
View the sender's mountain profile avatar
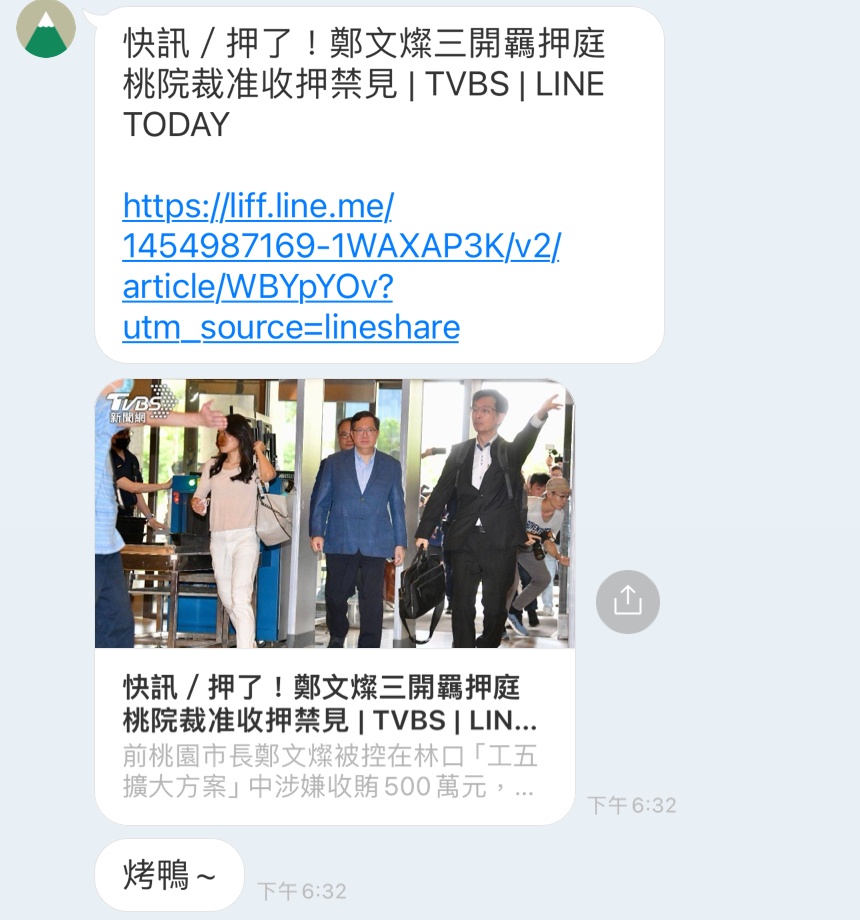46,28
